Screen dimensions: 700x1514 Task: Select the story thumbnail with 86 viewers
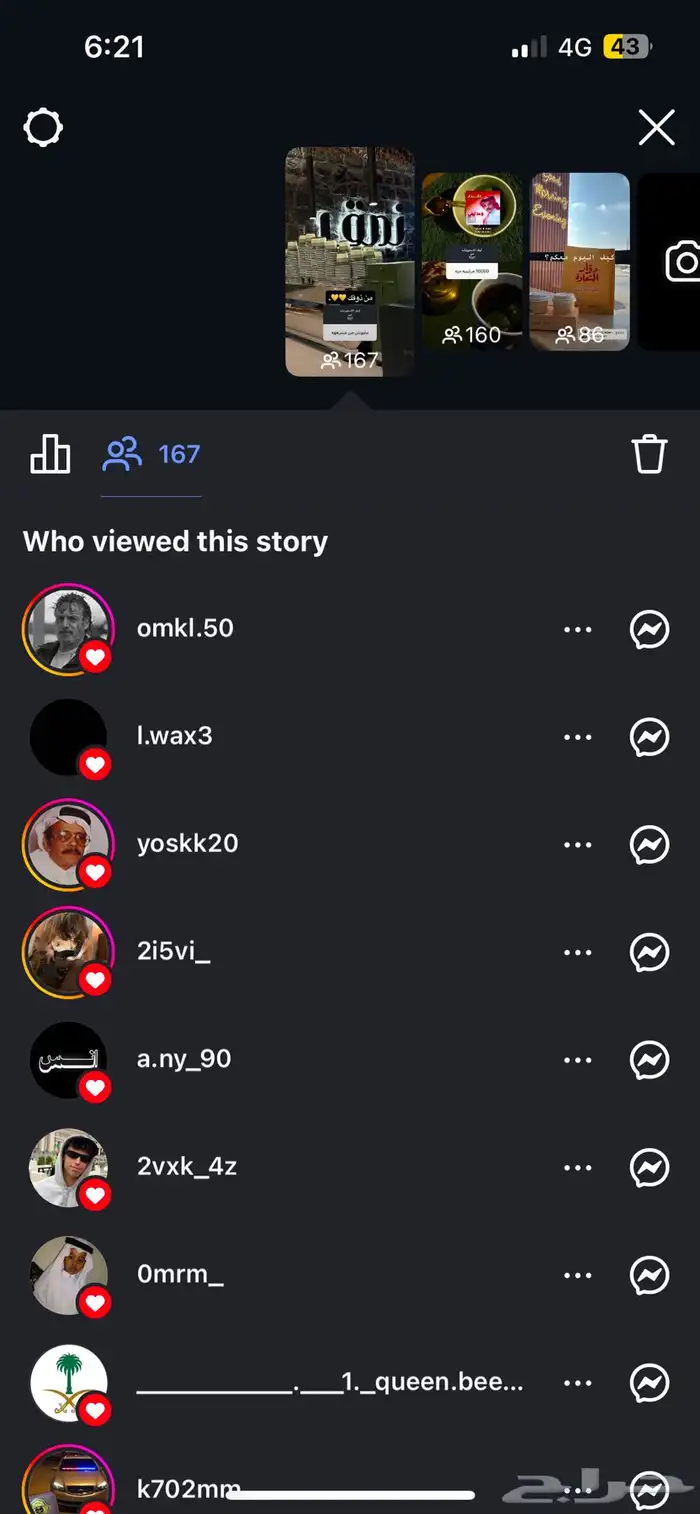click(x=579, y=260)
